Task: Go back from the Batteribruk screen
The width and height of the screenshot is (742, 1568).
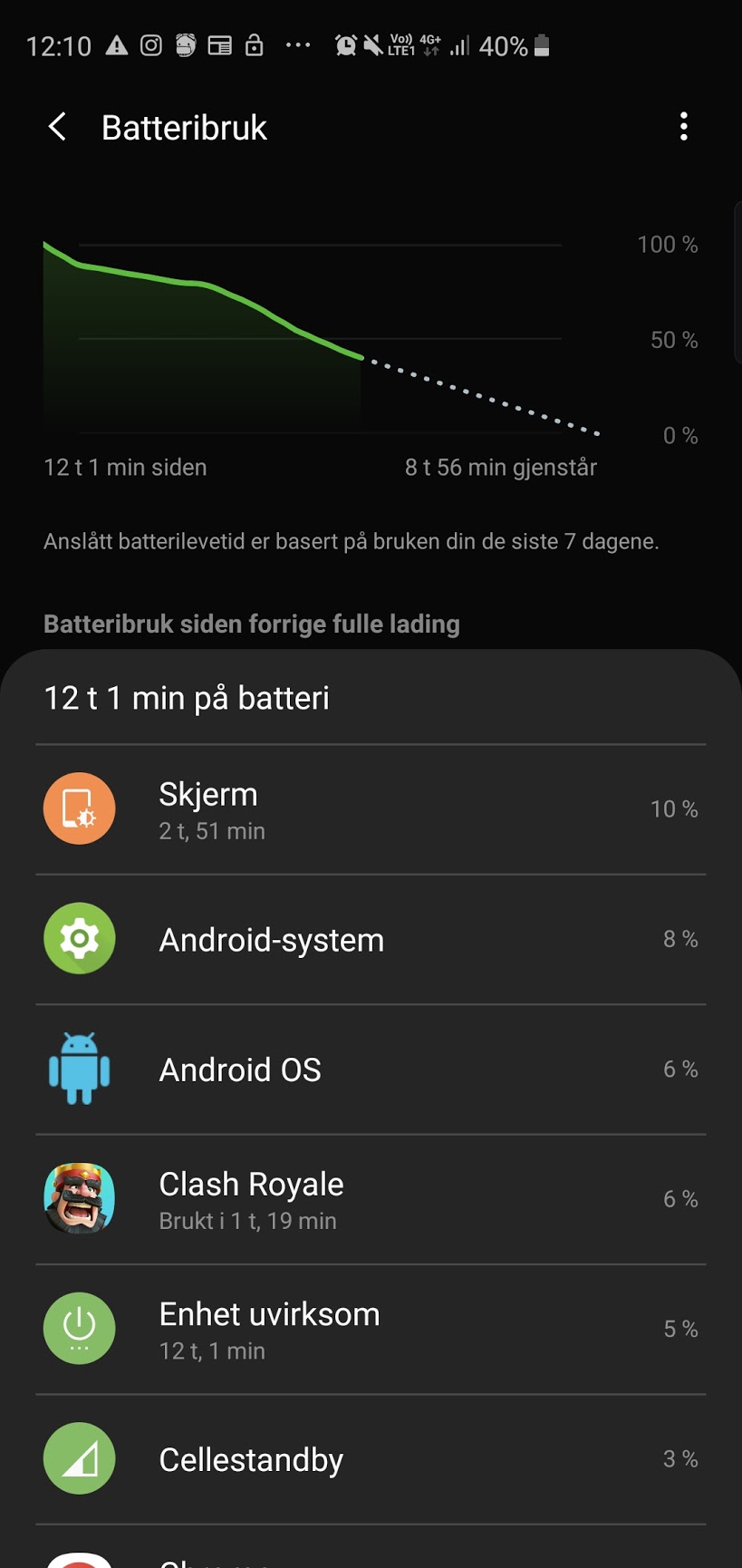Action: tap(57, 127)
